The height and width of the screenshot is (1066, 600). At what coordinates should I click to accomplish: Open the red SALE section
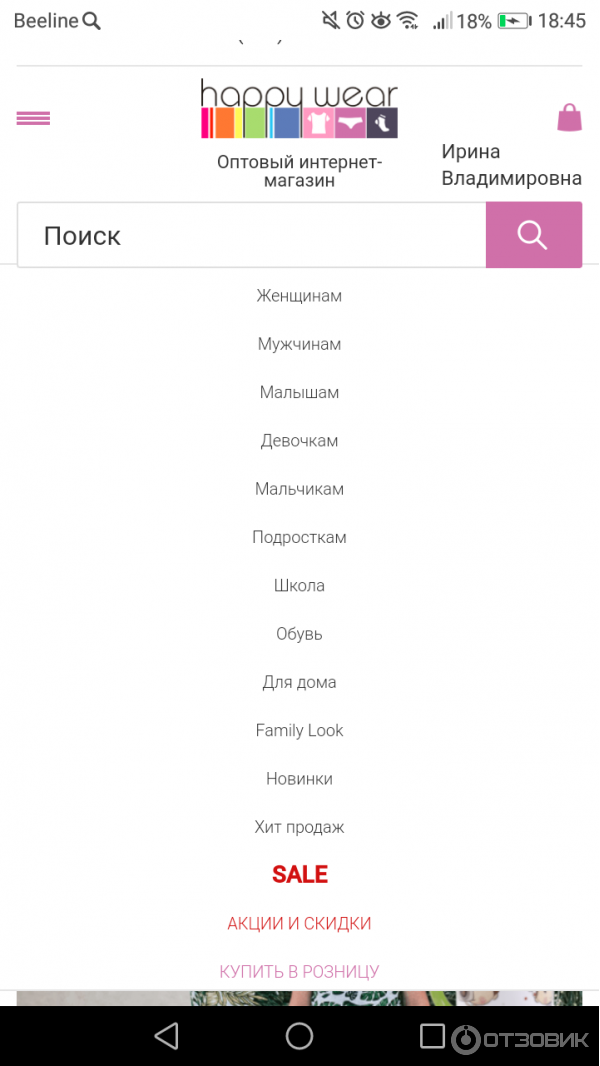tap(299, 875)
